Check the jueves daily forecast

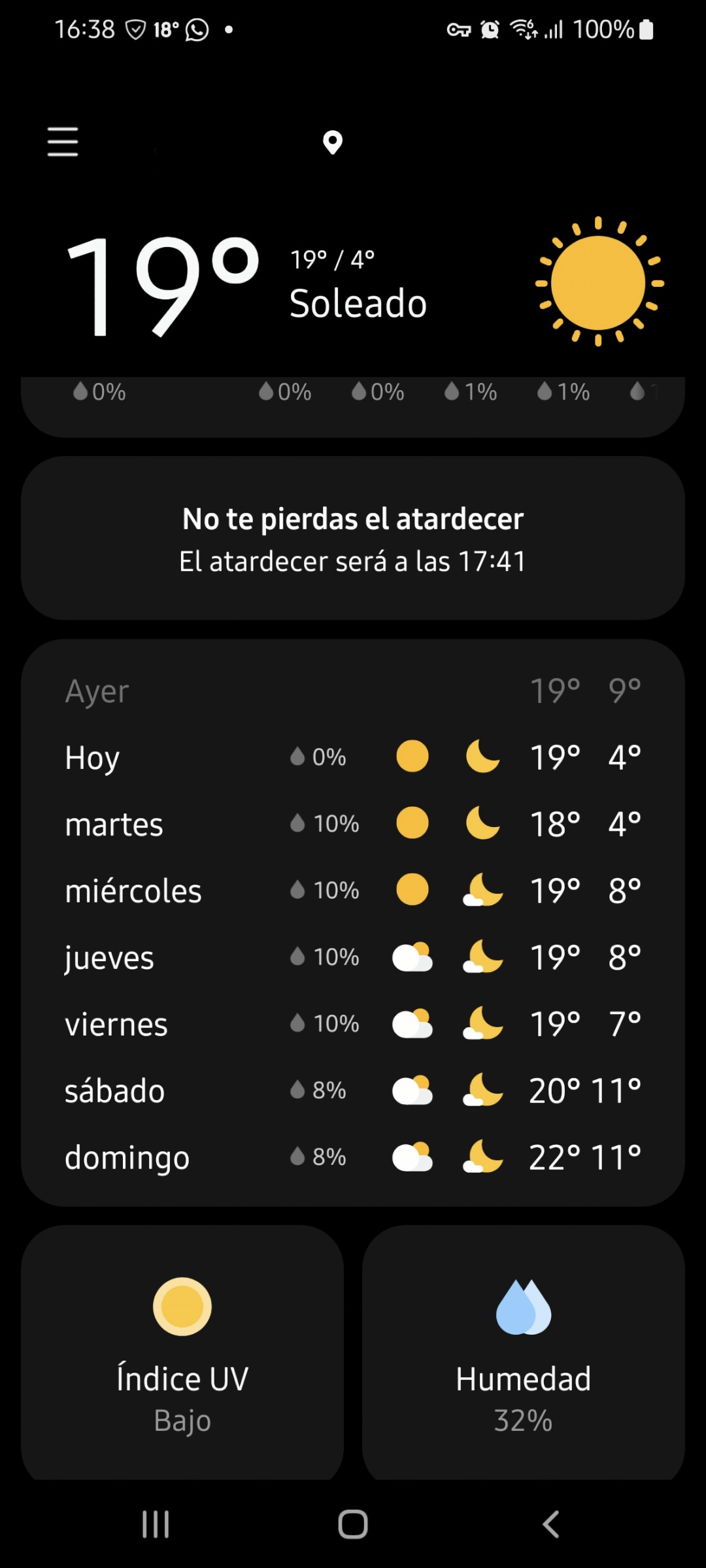353,958
